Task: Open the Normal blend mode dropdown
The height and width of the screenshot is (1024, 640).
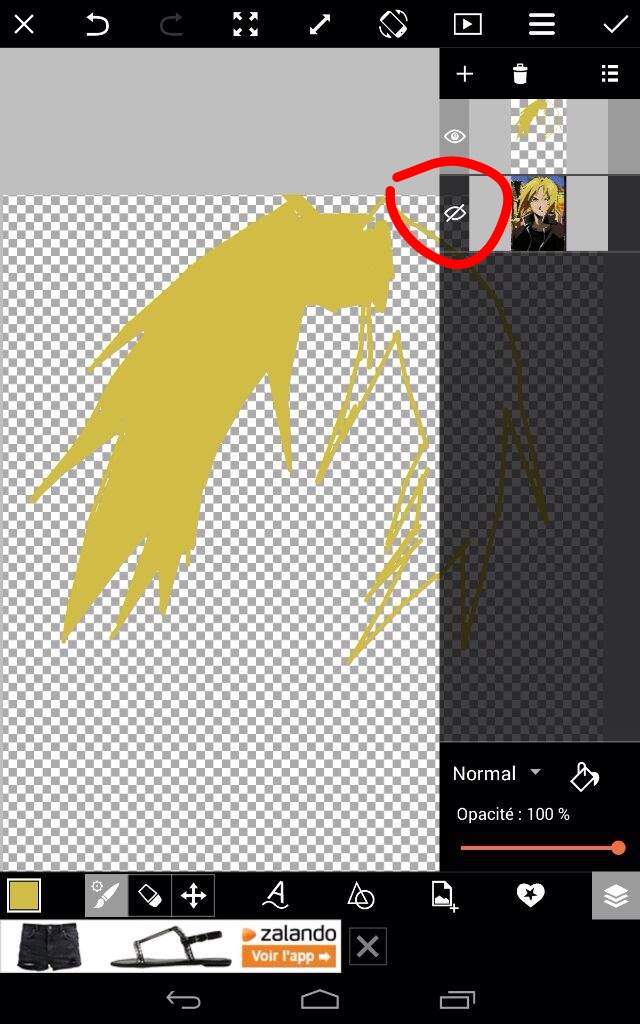Action: 497,773
